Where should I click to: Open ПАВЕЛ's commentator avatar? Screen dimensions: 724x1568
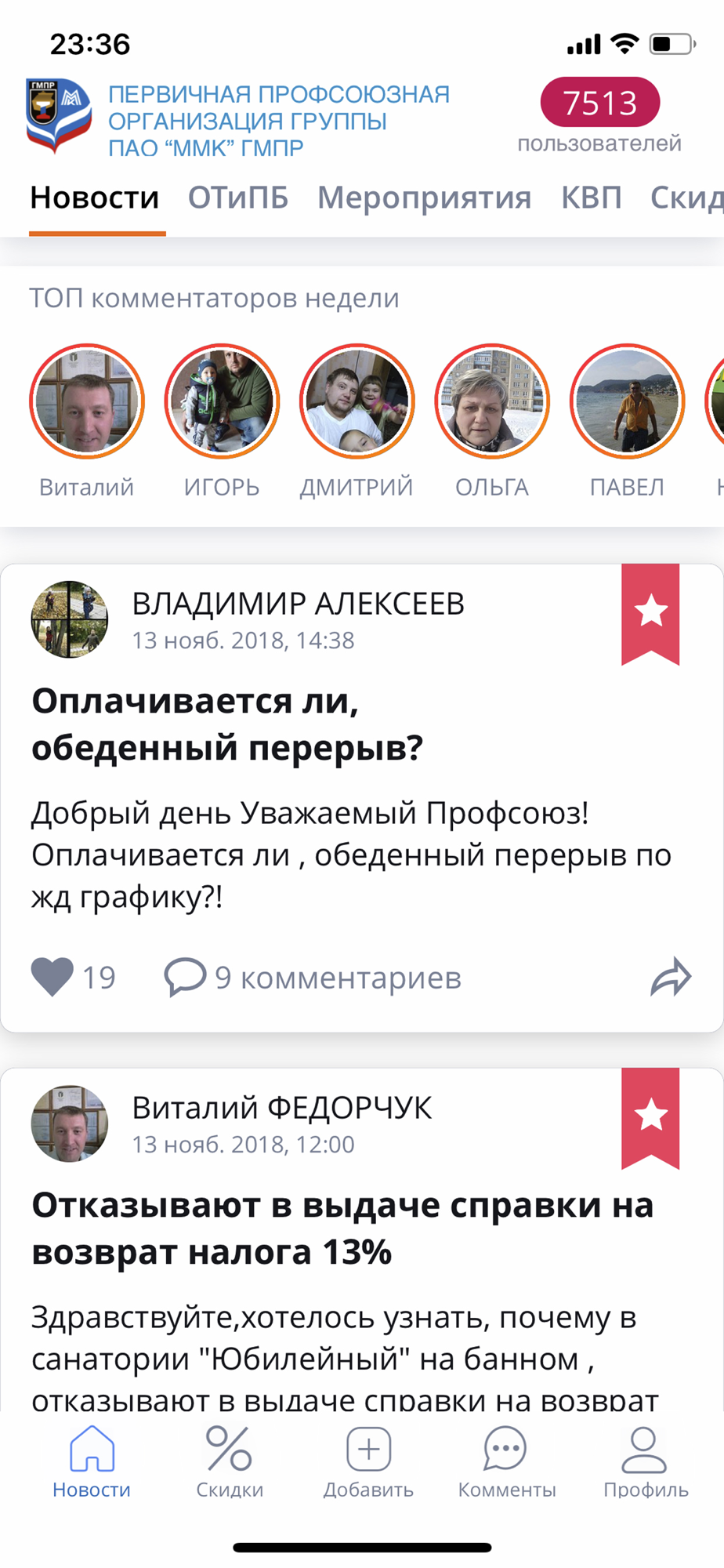[627, 401]
